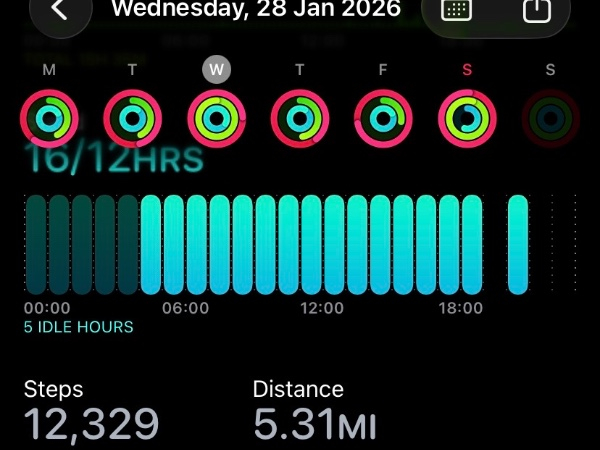Open Friday's activity rings

tap(383, 119)
